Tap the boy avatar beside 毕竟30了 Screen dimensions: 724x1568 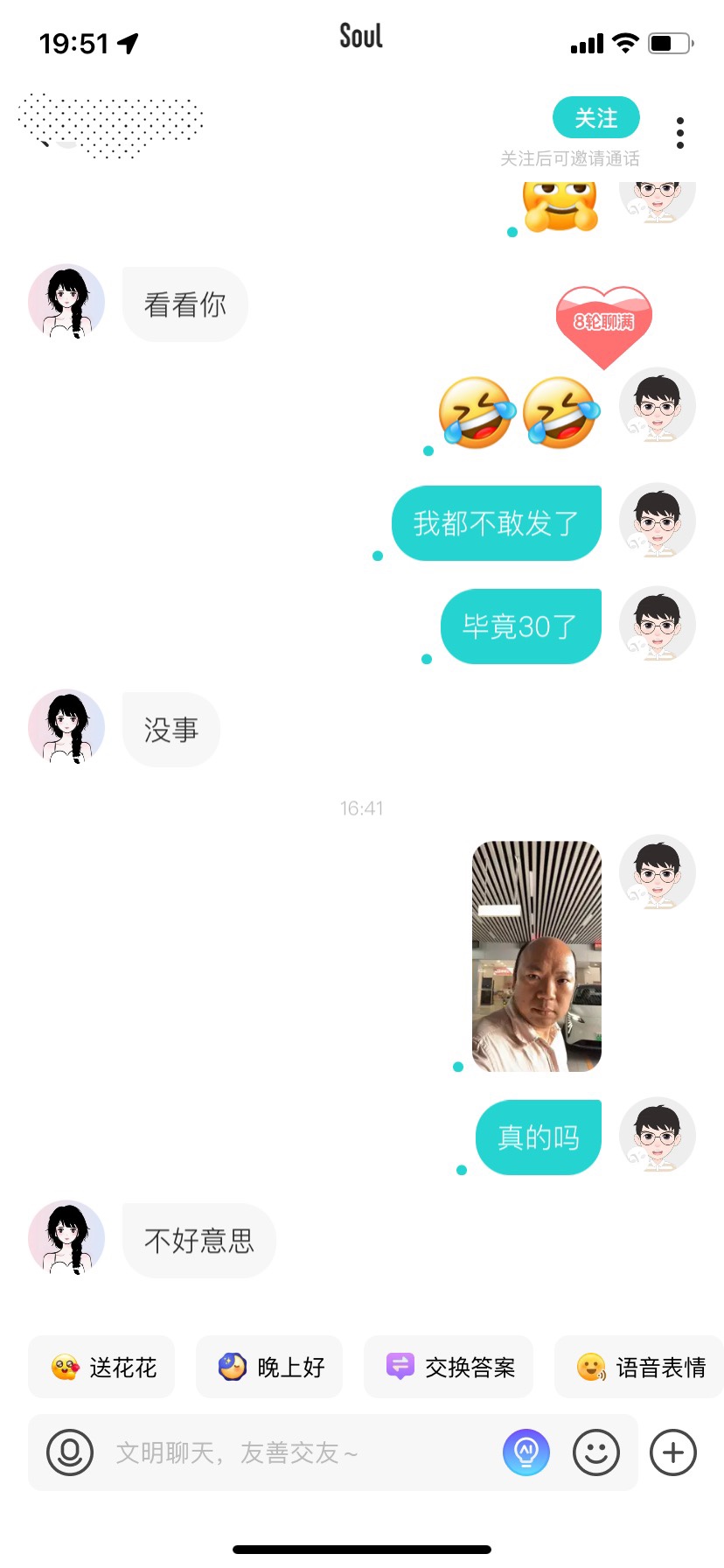(658, 624)
